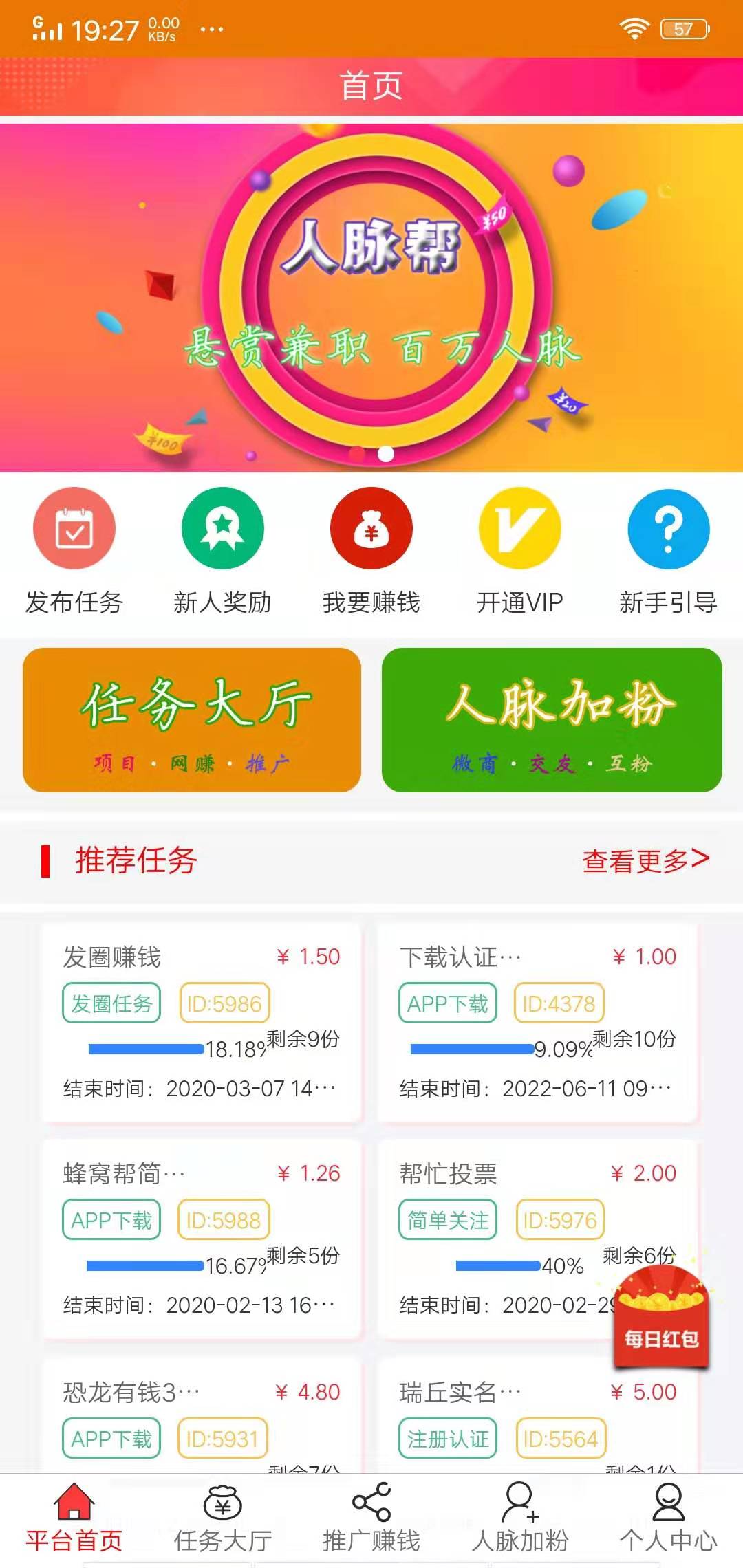Open the 开通VIP icon

click(x=519, y=528)
